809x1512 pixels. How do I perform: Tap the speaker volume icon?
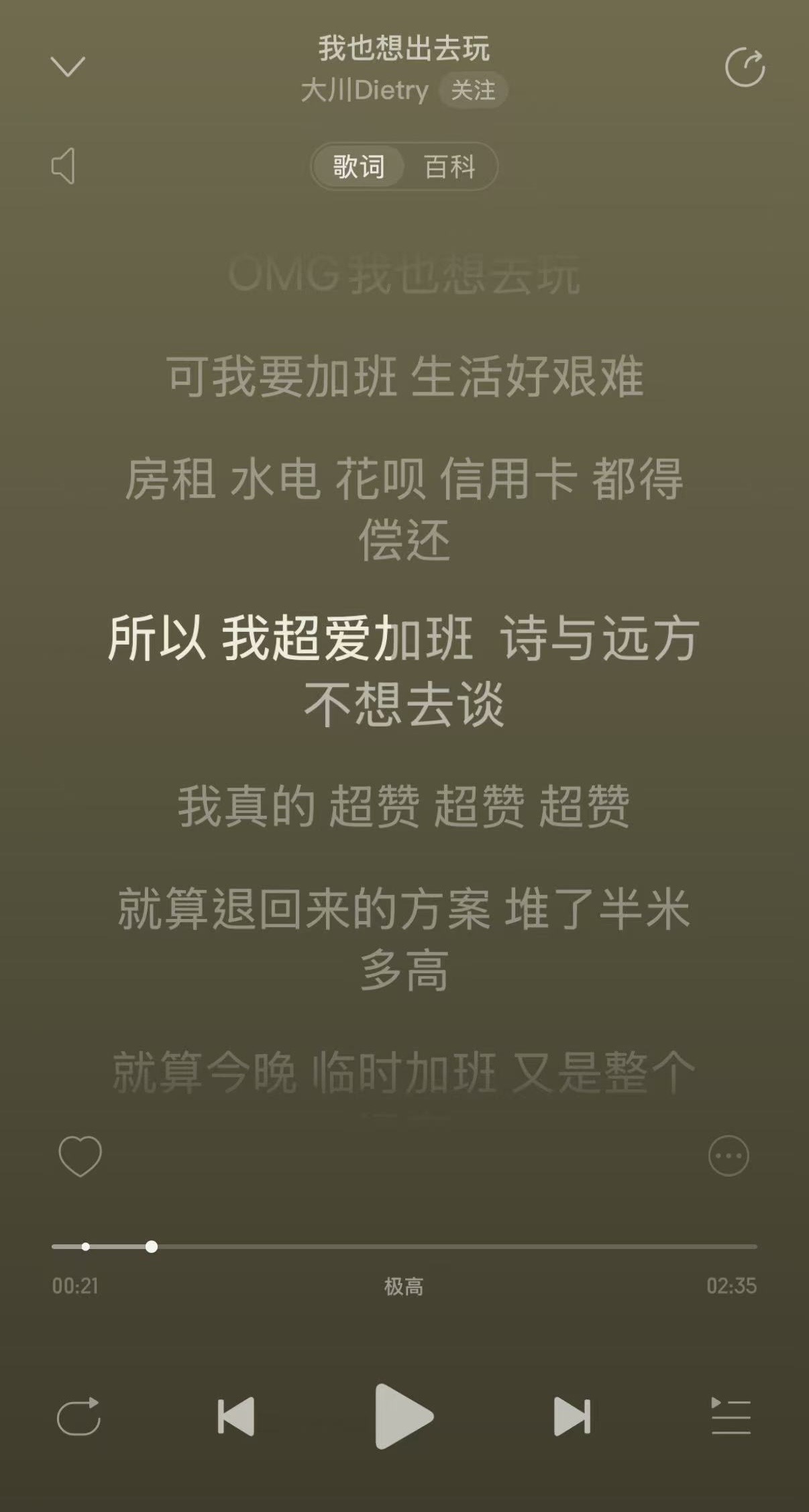coord(63,166)
